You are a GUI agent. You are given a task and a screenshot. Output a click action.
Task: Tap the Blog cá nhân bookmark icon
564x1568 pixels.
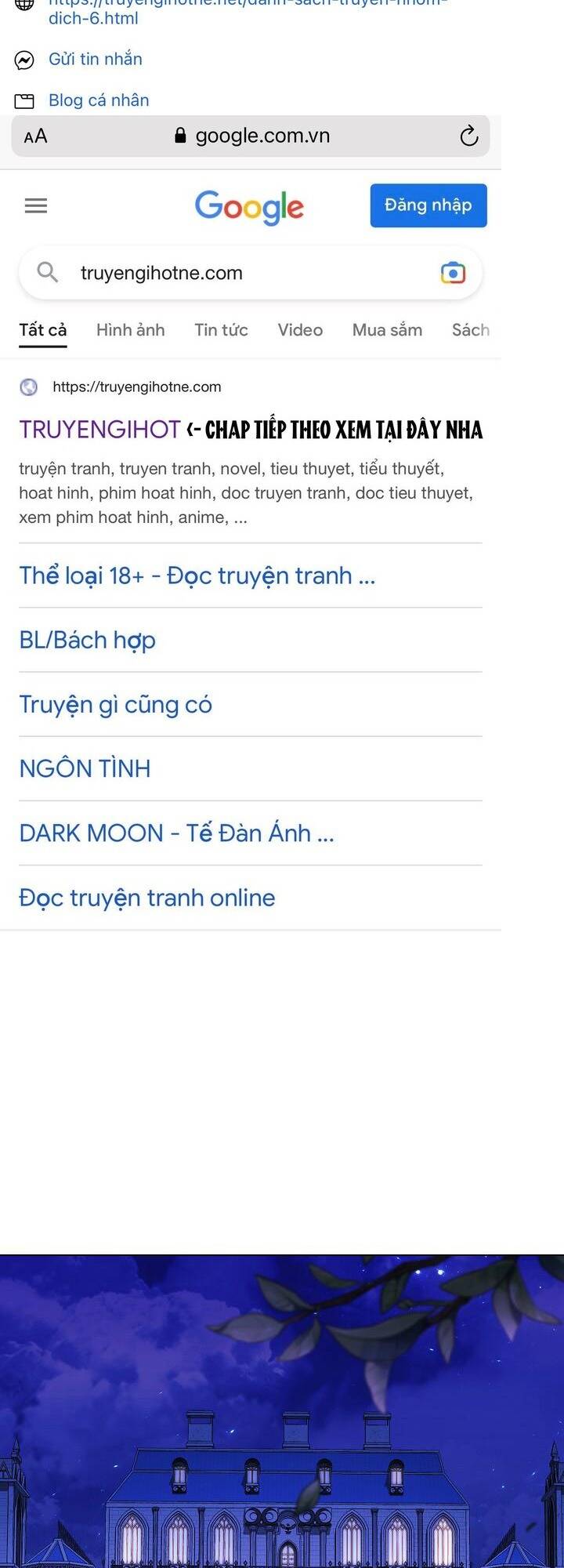26,100
